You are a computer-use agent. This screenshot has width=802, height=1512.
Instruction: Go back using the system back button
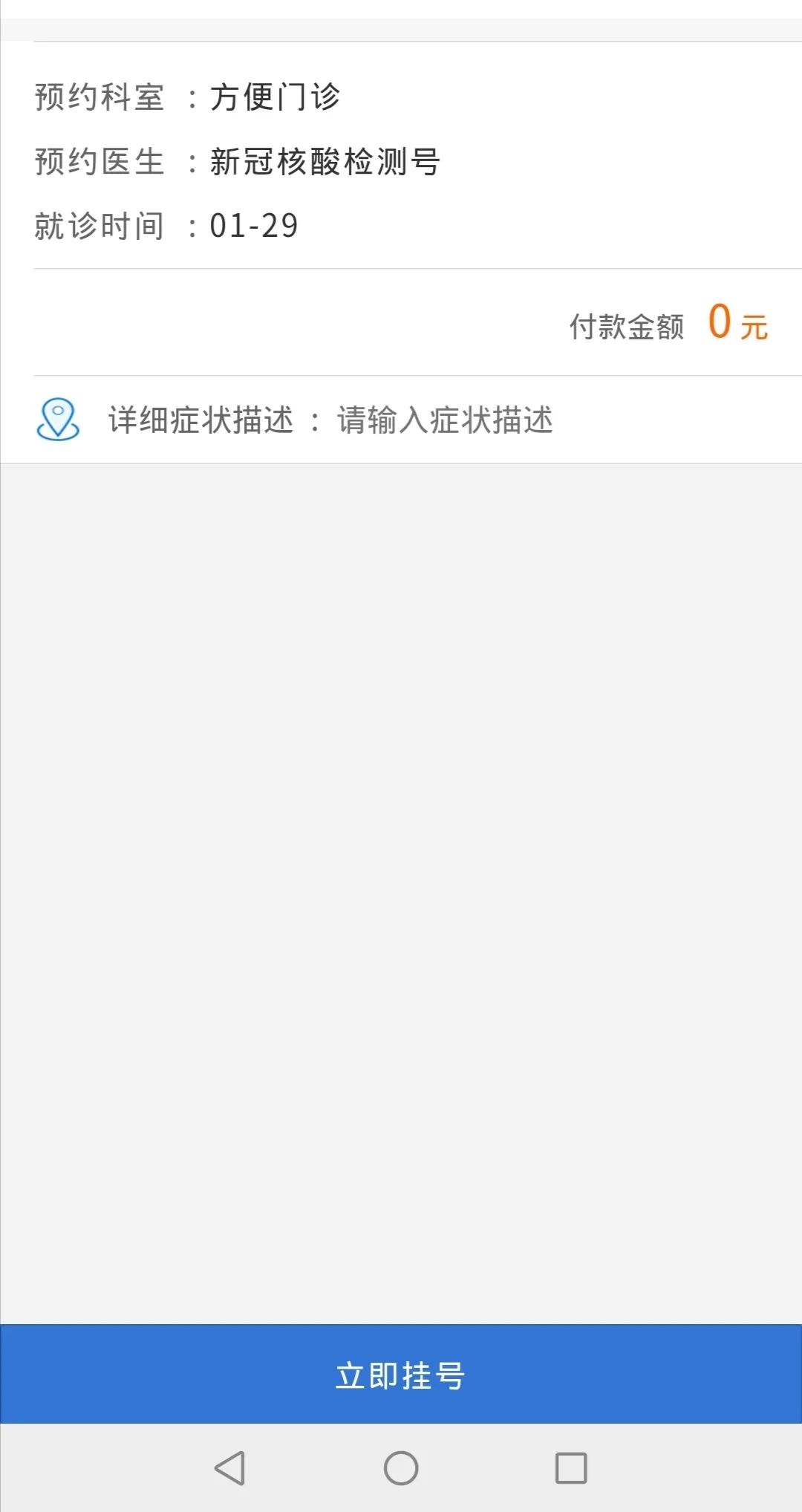click(x=230, y=1468)
